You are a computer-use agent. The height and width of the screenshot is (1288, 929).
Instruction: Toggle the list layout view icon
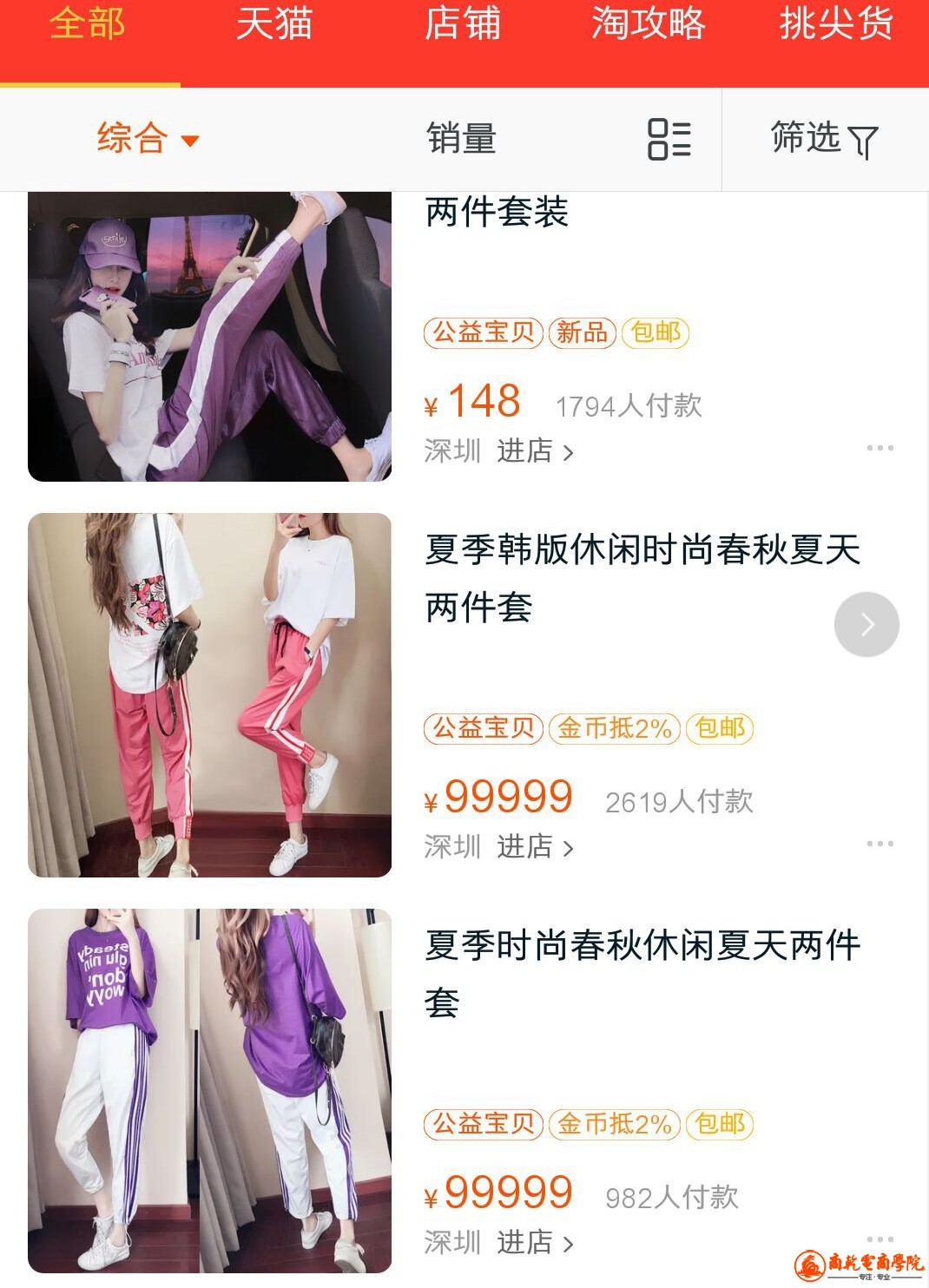click(669, 139)
